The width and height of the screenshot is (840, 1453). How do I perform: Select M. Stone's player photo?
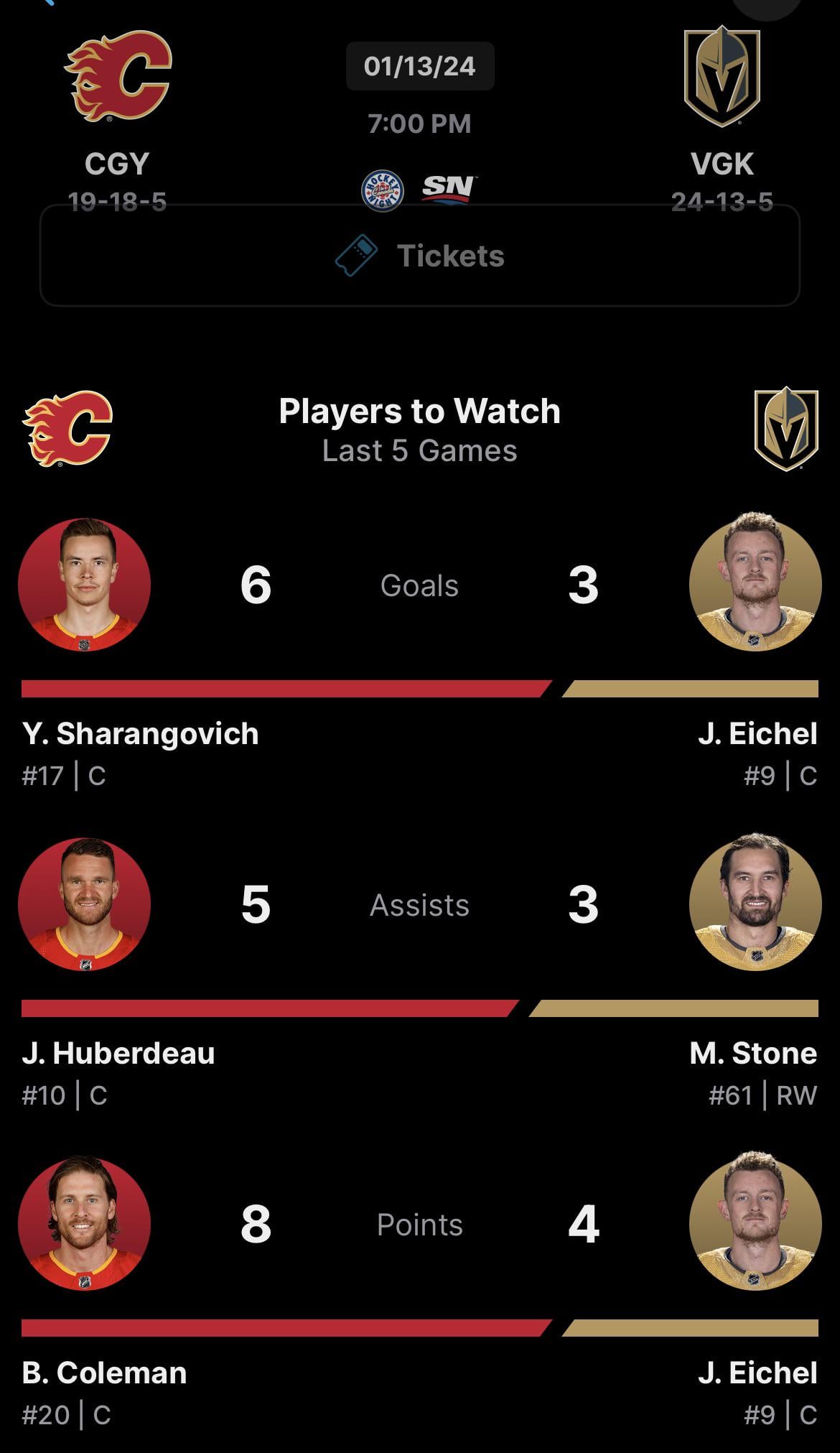[x=755, y=904]
